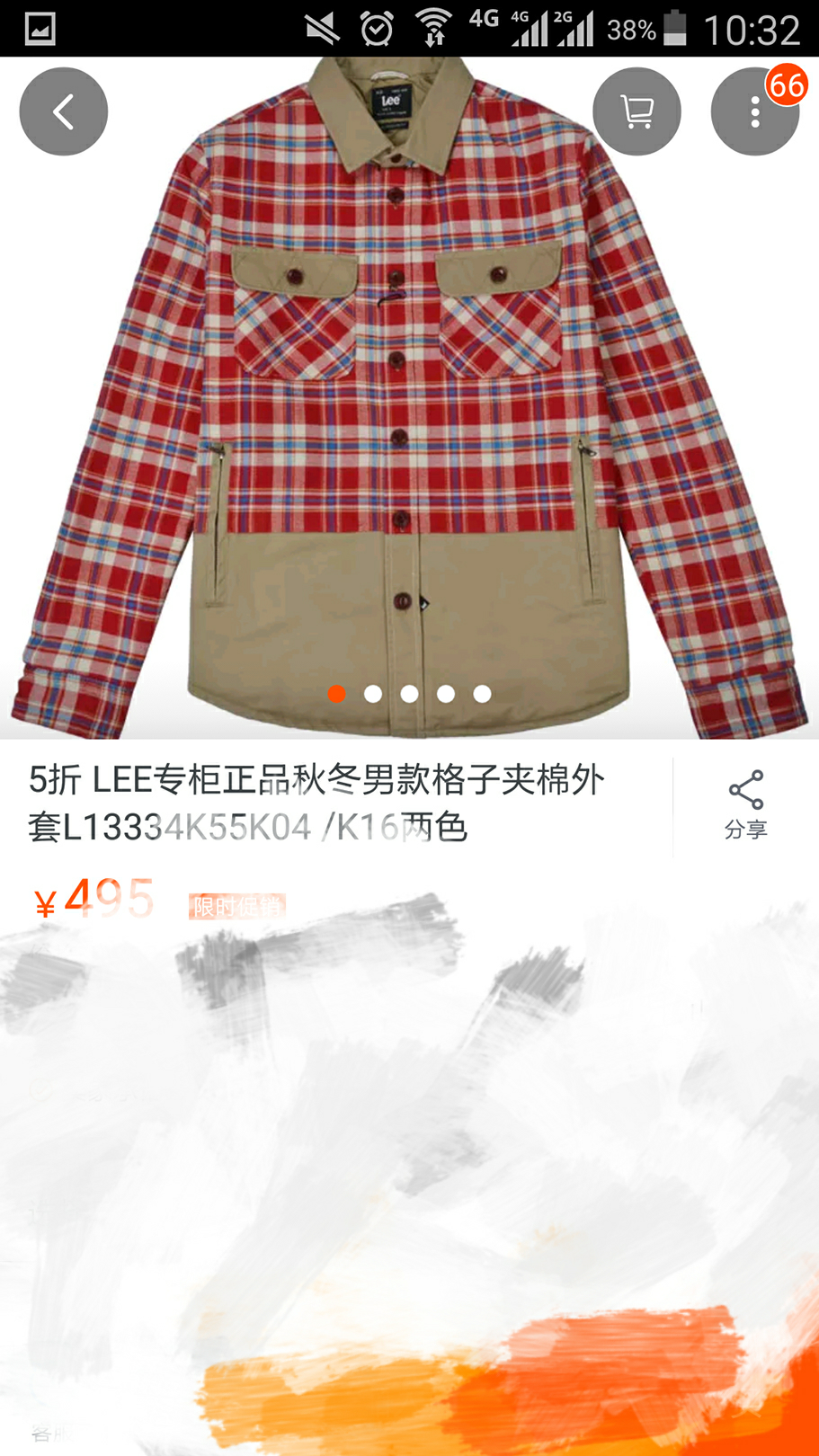Open the shopping cart

(637, 111)
